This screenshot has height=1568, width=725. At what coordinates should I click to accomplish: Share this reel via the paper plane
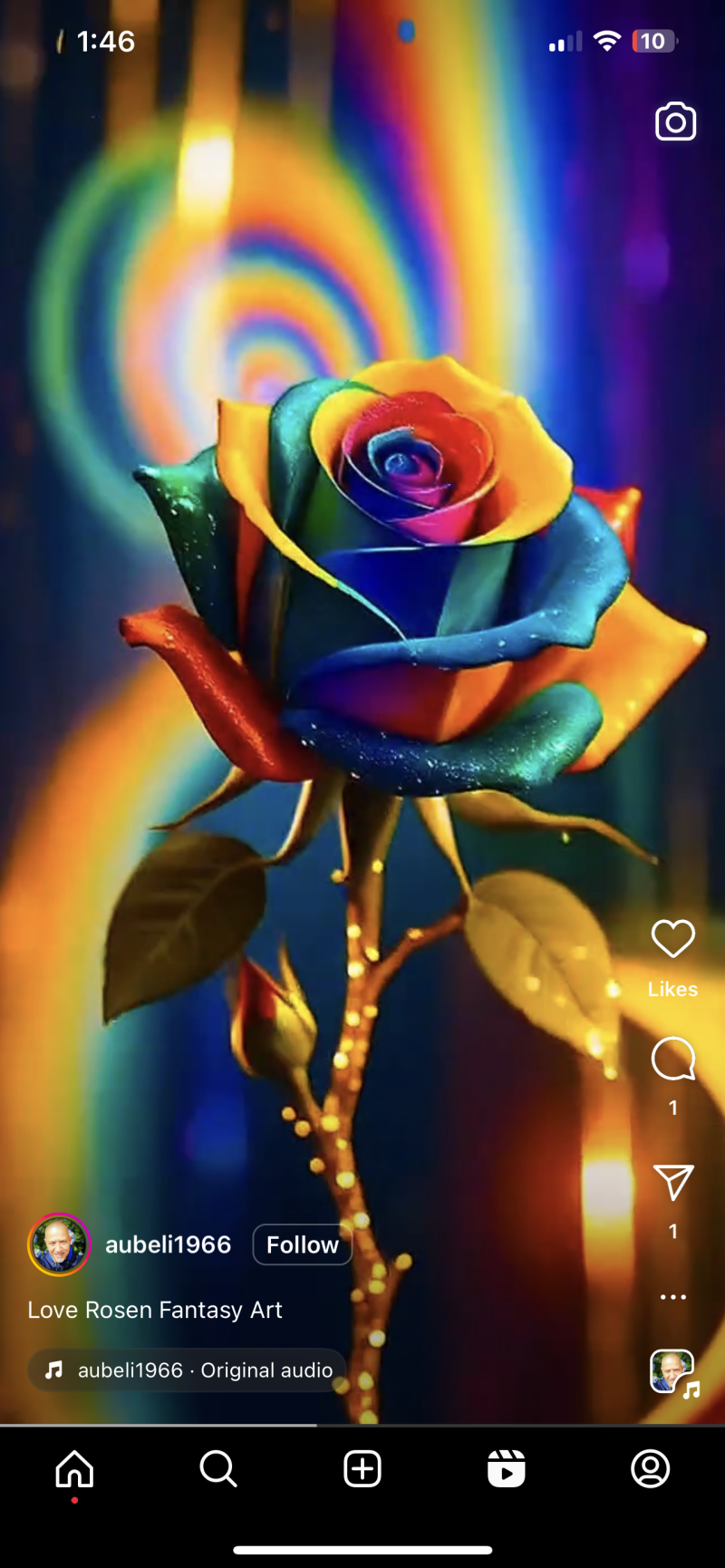(672, 1182)
